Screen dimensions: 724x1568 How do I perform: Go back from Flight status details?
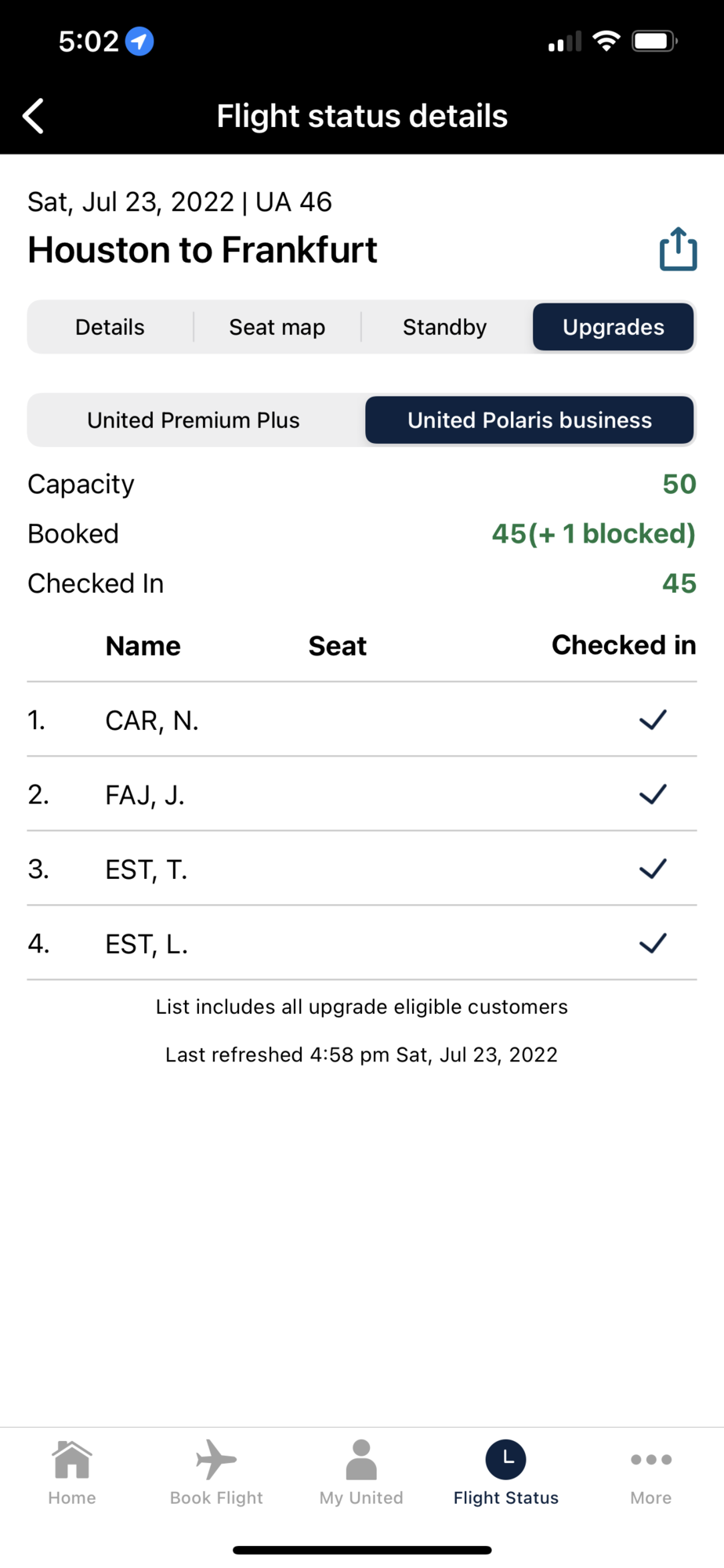pos(34,116)
